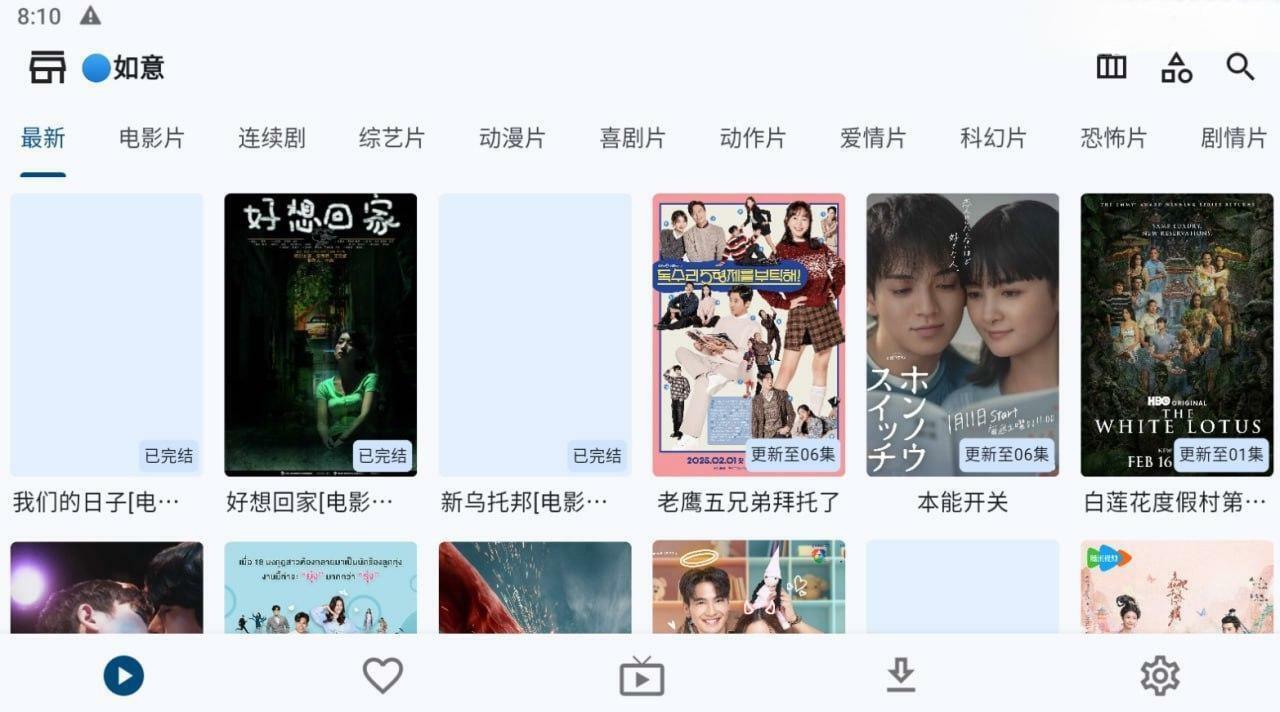Image resolution: width=1280 pixels, height=712 pixels.
Task: Open the 动漫片 tab
Action: click(x=511, y=138)
